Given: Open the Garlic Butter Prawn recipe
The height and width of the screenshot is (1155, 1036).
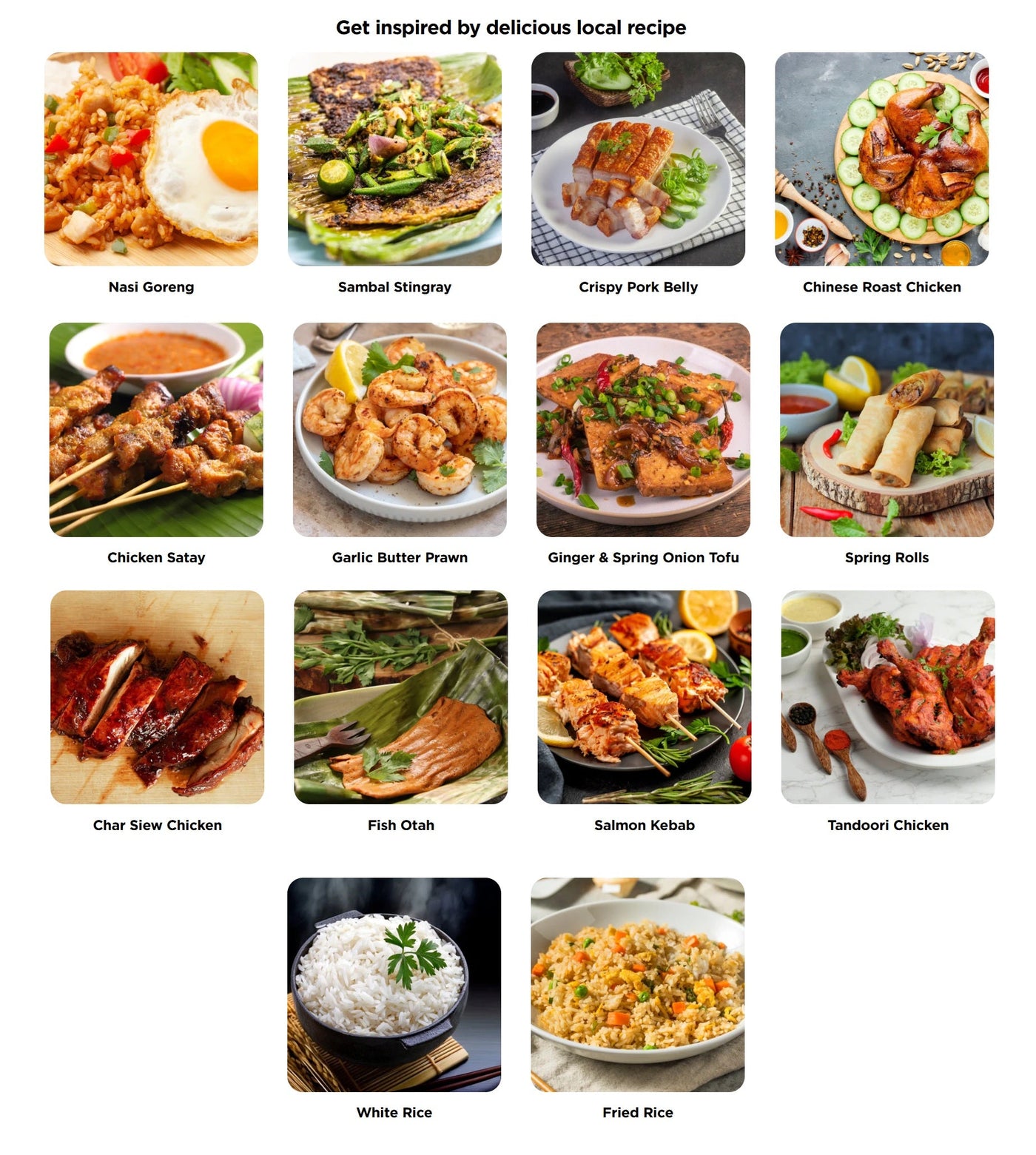Looking at the screenshot, I should coord(400,429).
